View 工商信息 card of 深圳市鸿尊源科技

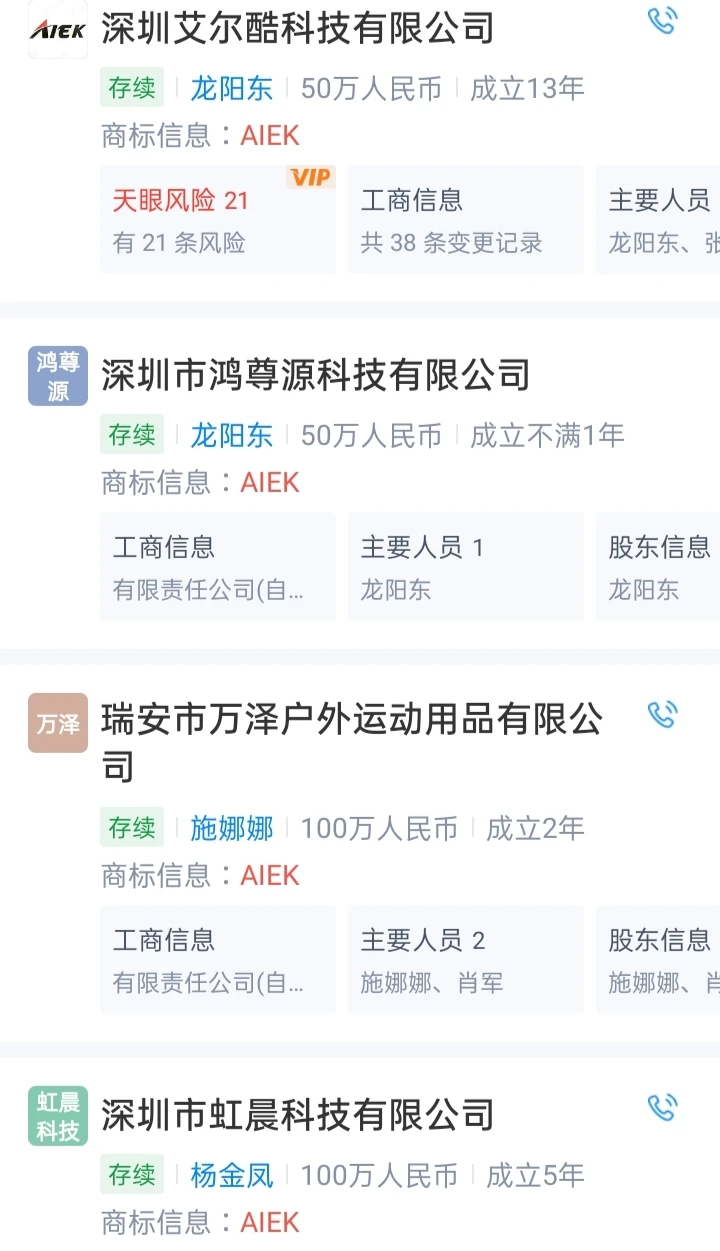217,567
